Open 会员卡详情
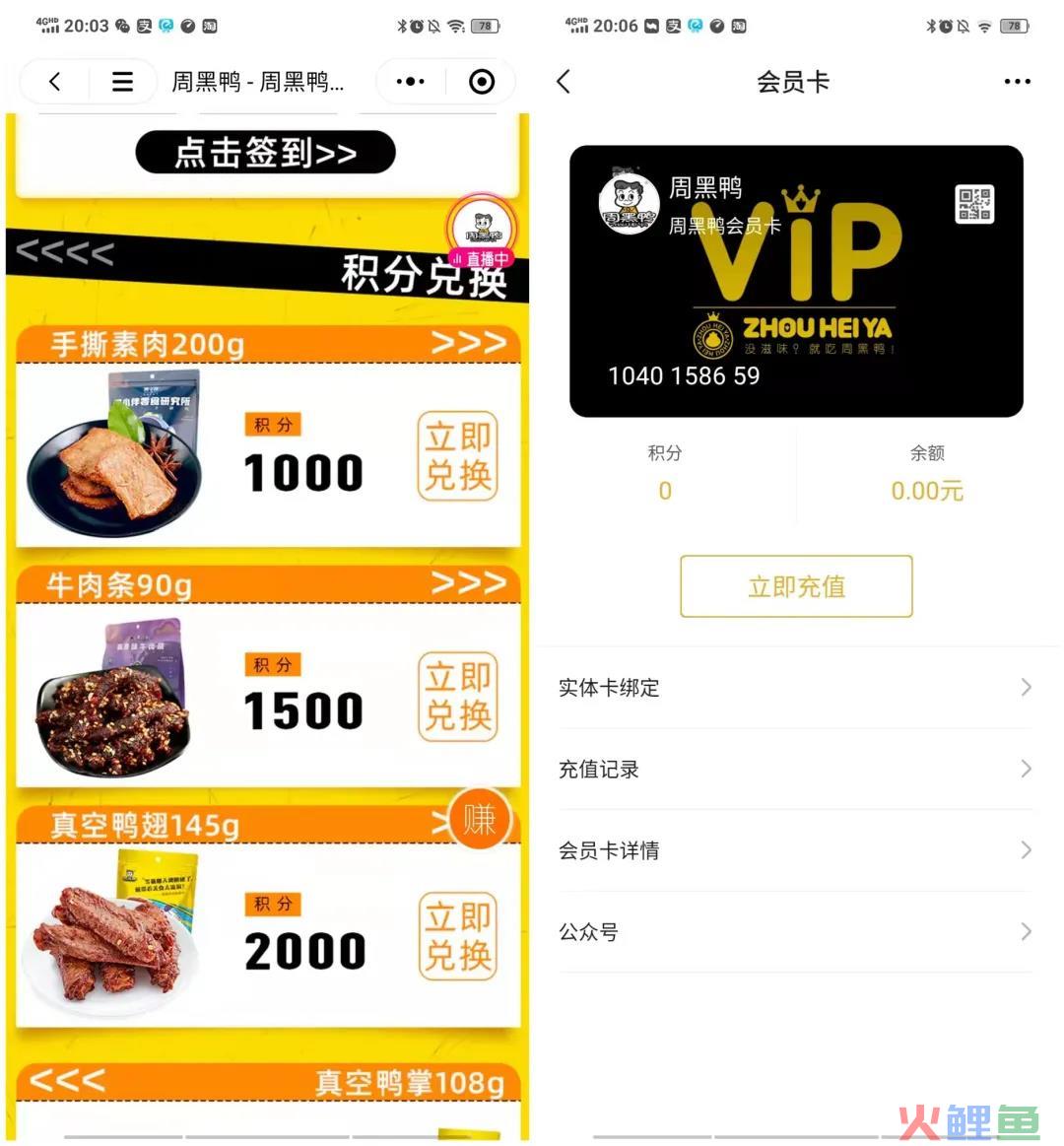Viewport: 1064px width, 1146px height. pos(795,850)
